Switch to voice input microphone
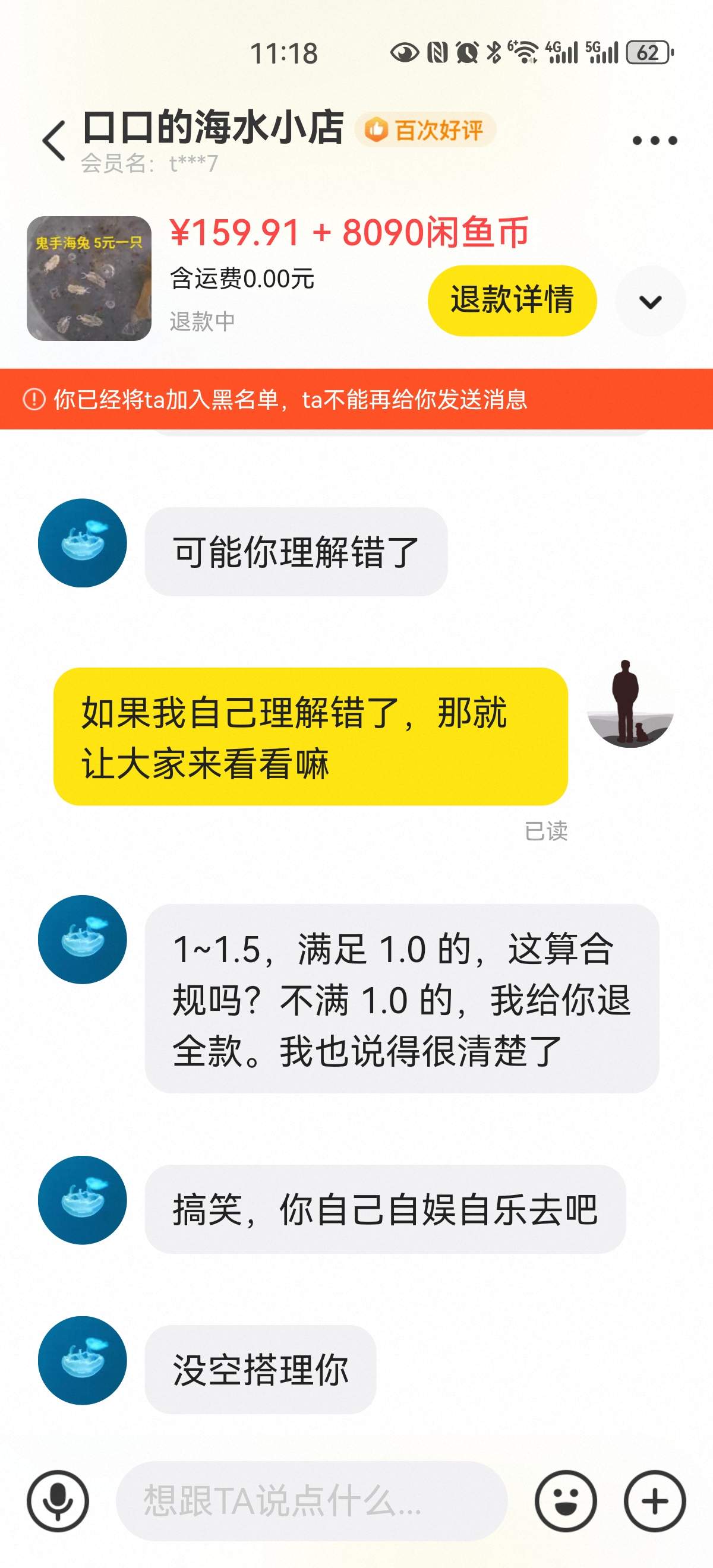 tap(58, 1500)
